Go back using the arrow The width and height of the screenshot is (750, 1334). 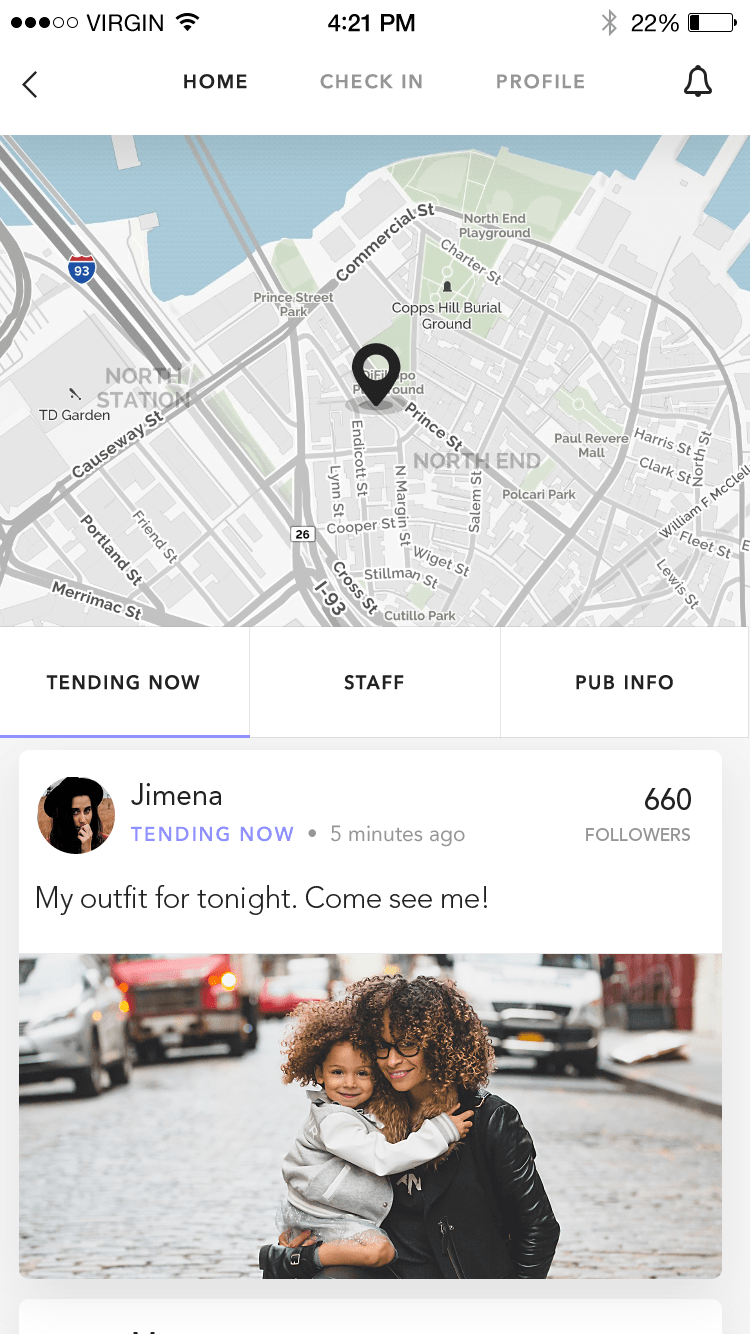30,84
